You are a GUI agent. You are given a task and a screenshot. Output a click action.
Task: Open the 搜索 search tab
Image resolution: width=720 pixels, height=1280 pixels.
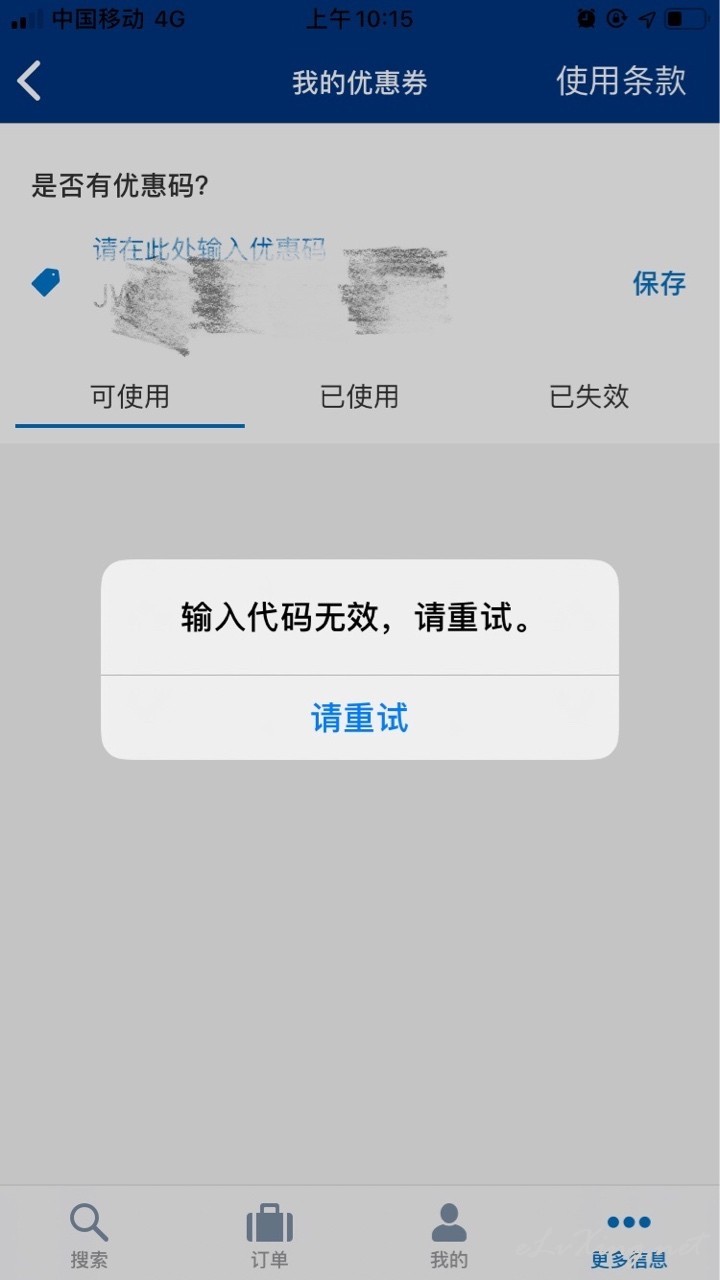89,1236
